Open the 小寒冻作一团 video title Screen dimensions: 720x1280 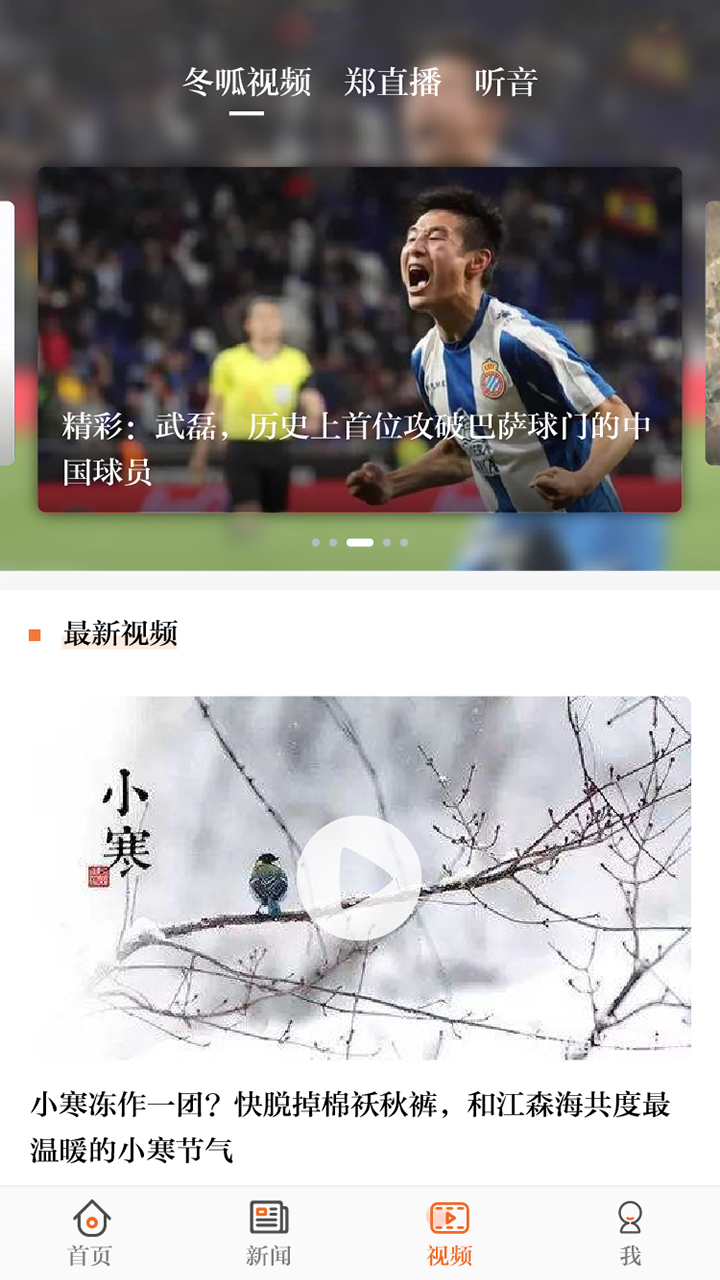point(350,1127)
